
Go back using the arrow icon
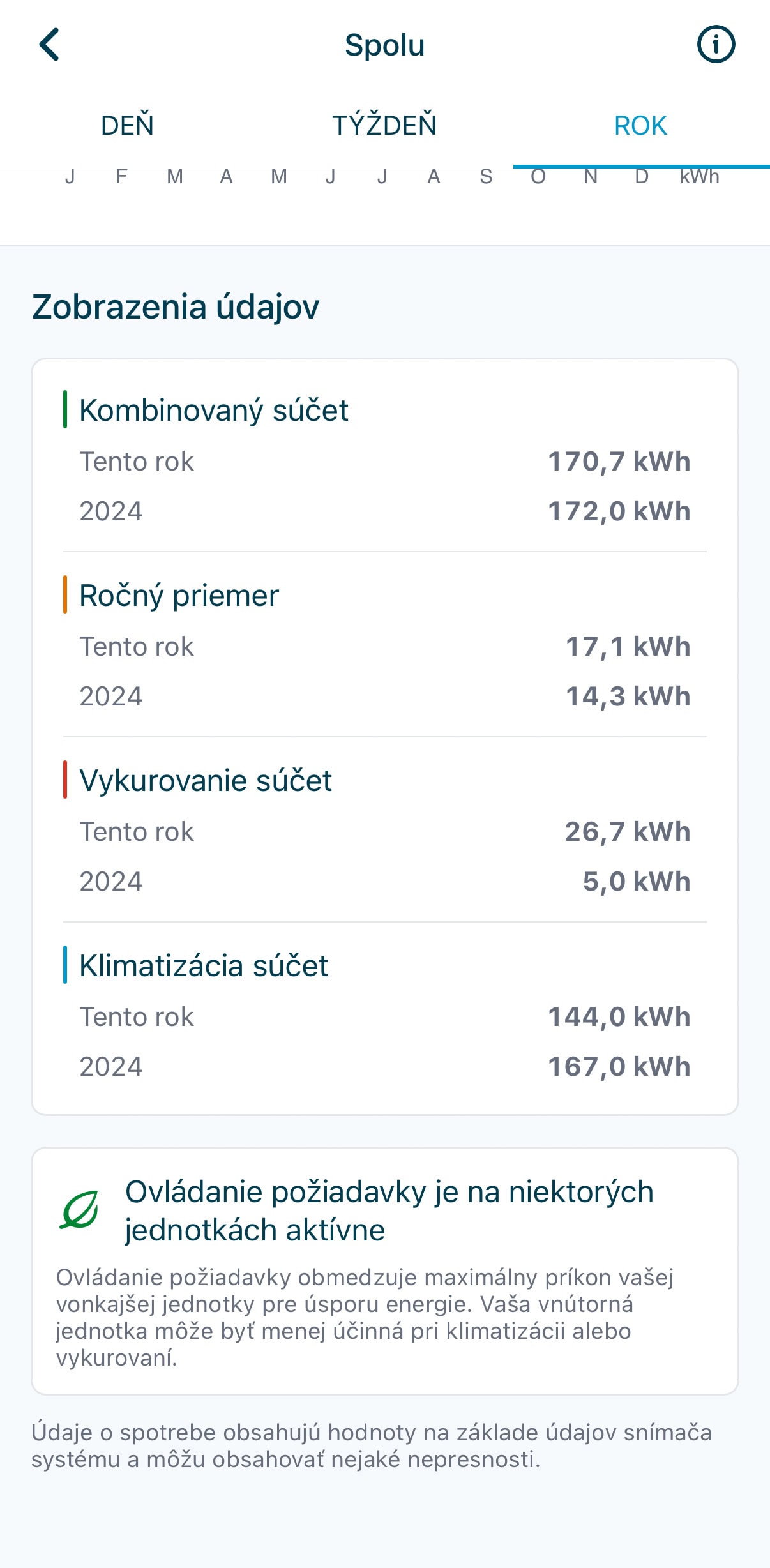coord(50,45)
